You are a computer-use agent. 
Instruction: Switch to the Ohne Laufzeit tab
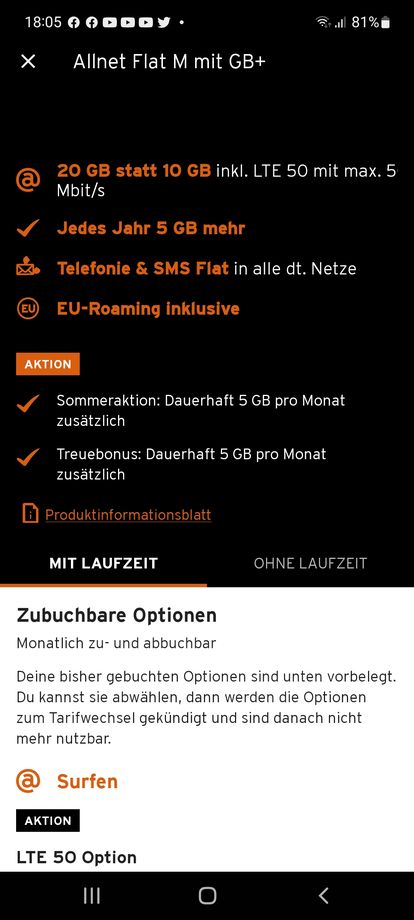click(x=310, y=563)
